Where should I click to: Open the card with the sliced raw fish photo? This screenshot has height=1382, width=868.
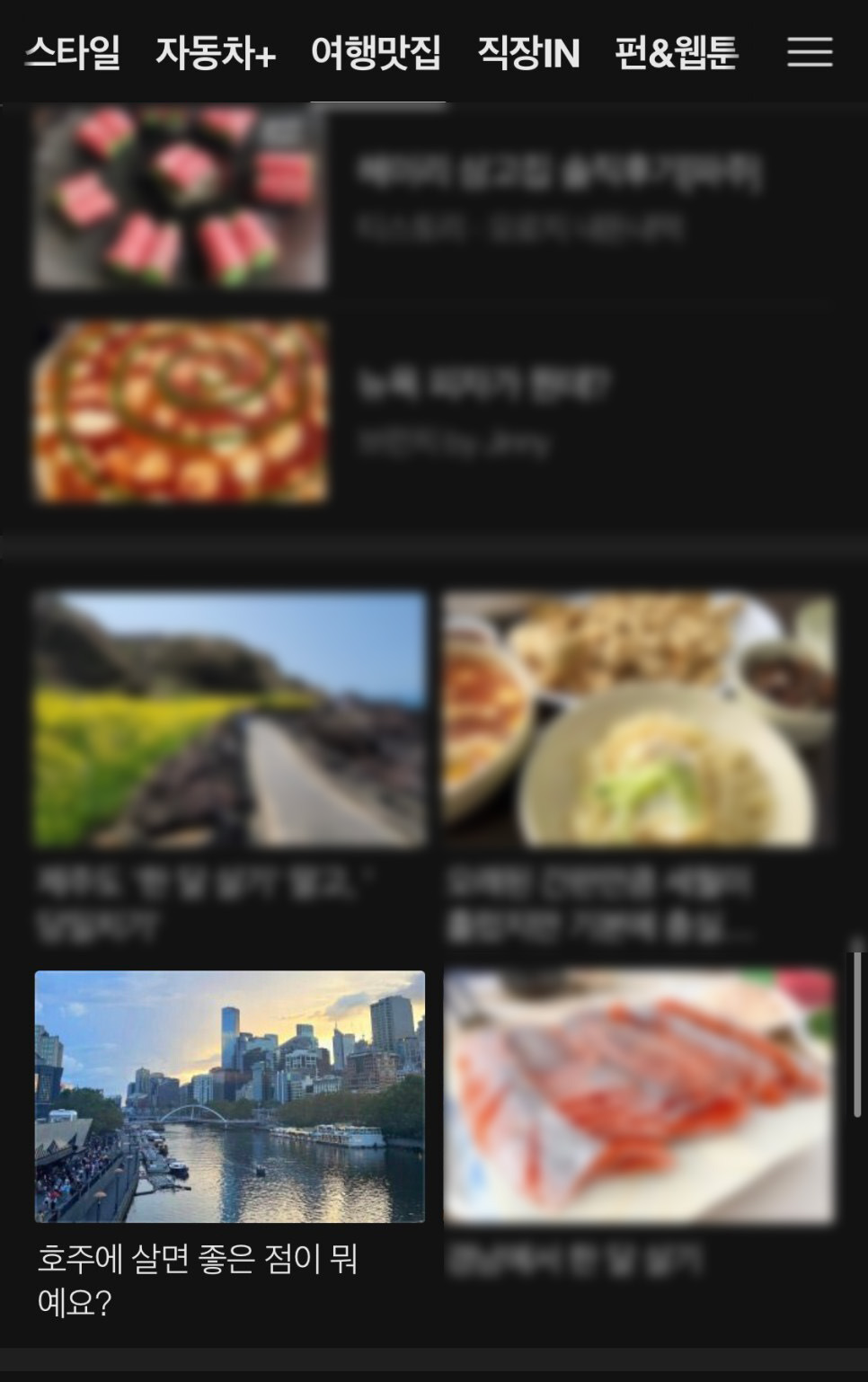639,1096
